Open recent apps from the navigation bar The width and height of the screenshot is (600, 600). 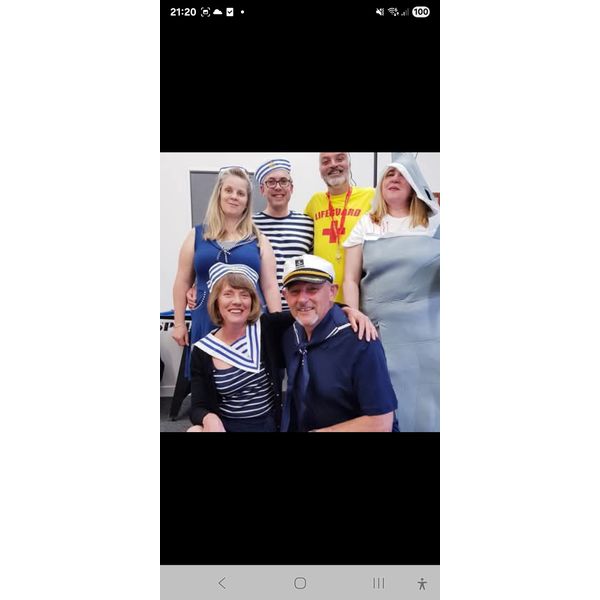pyautogui.click(x=378, y=583)
